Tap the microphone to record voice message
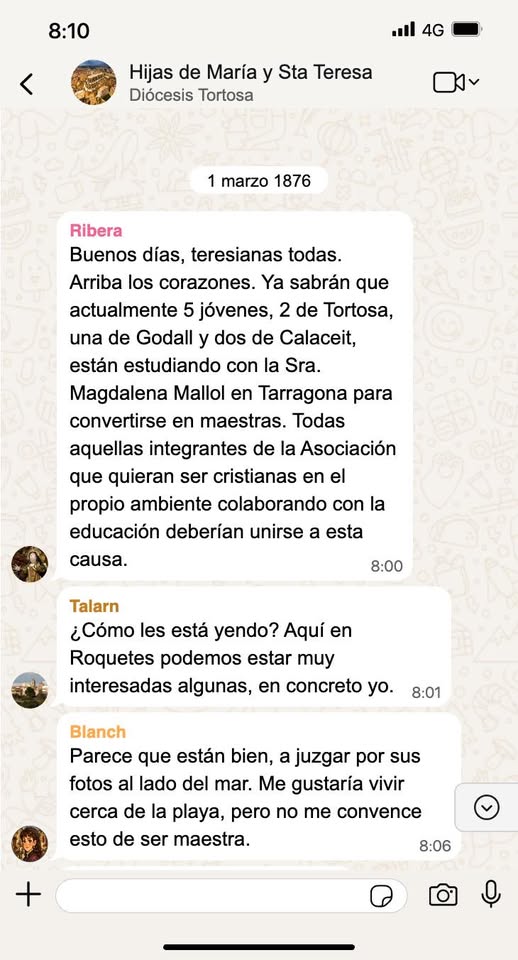 point(490,894)
